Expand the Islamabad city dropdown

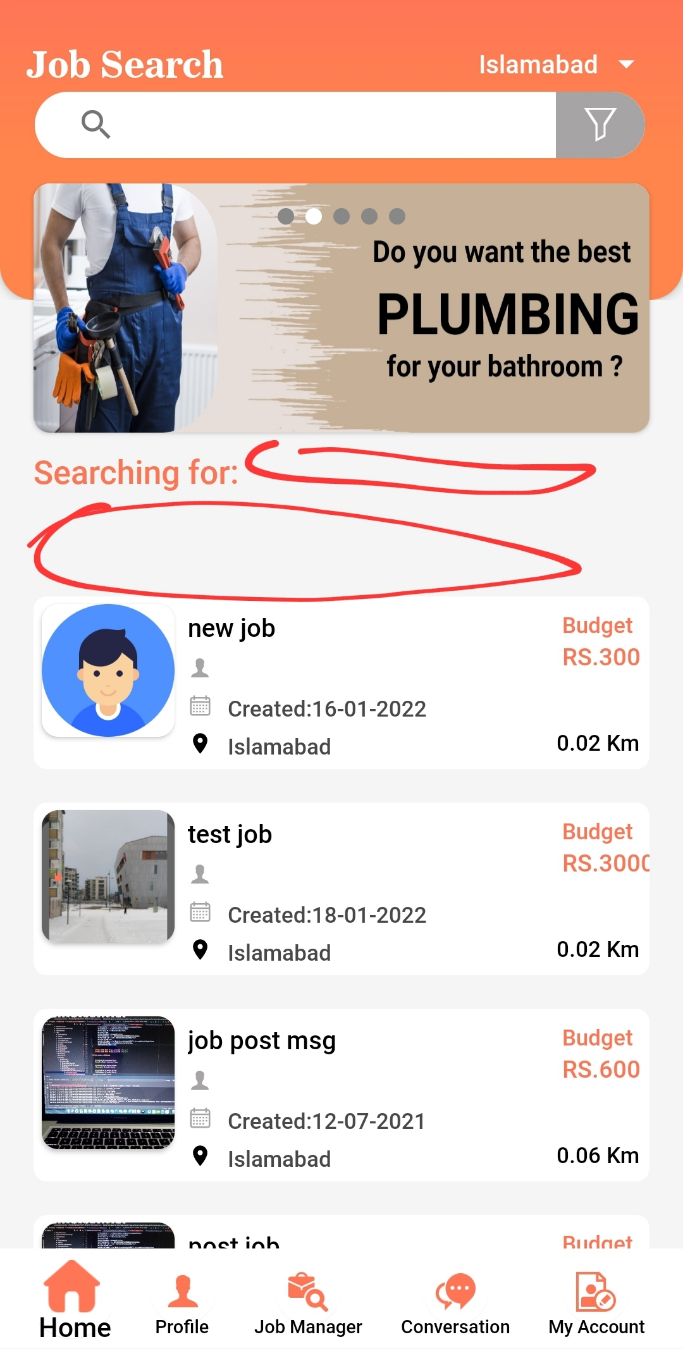pos(556,65)
